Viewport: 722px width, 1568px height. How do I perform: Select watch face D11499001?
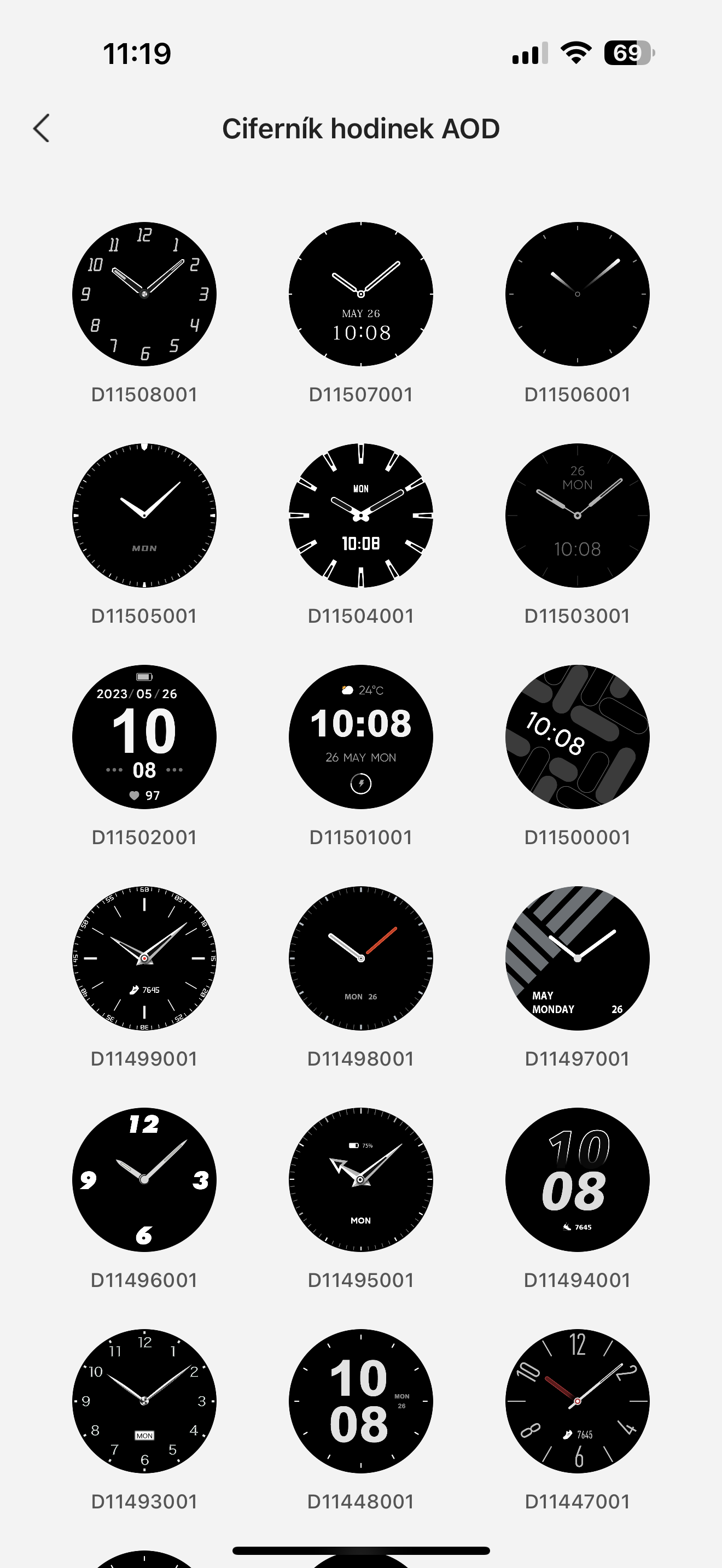pyautogui.click(x=144, y=958)
